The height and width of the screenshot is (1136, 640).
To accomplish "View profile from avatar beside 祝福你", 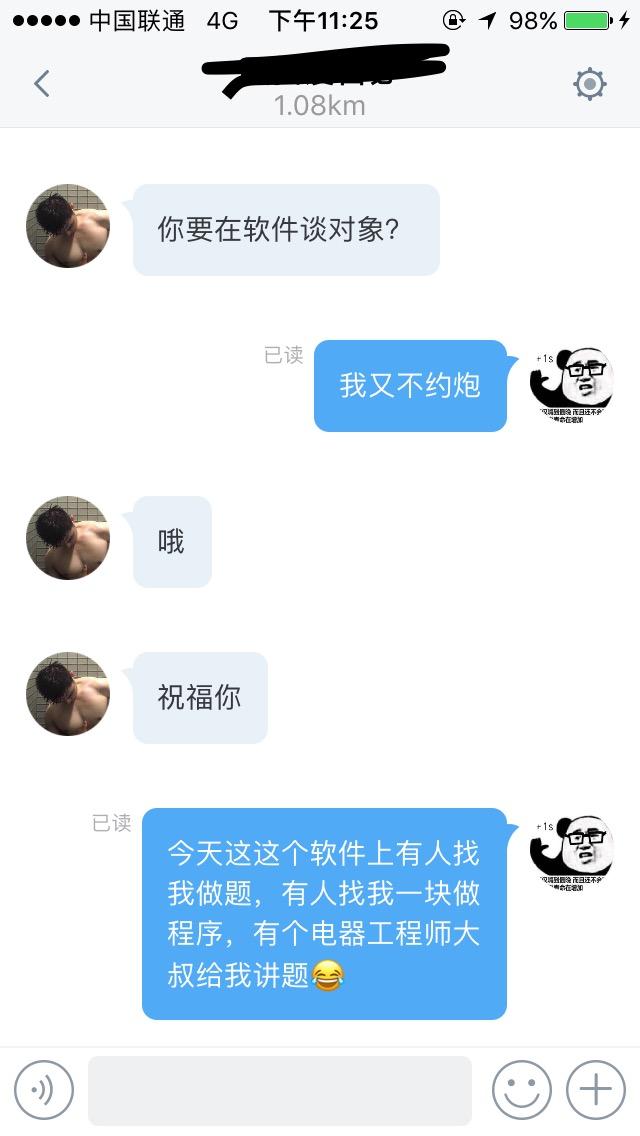I will click(x=68, y=694).
